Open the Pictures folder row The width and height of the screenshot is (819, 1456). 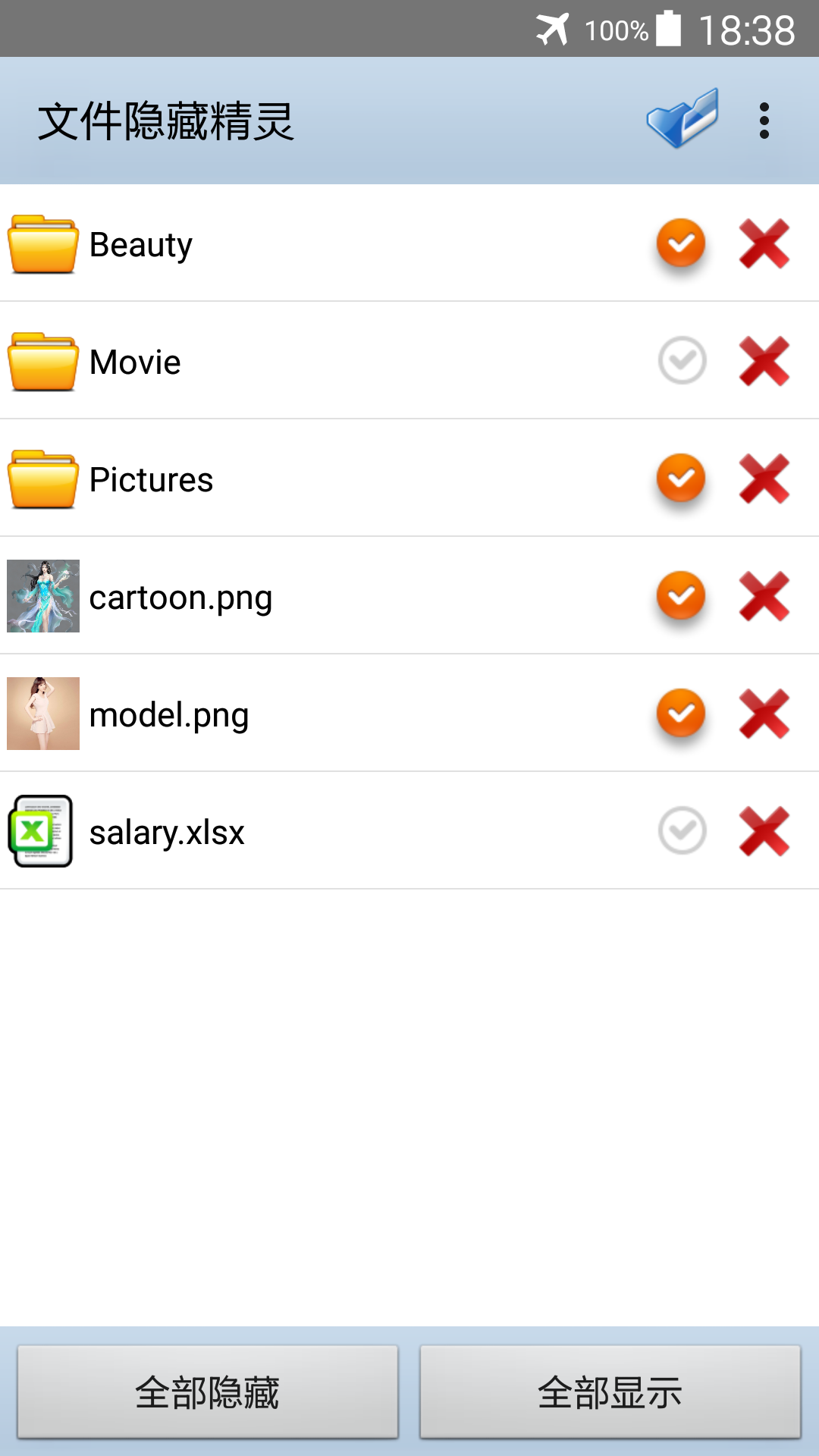tap(303, 479)
